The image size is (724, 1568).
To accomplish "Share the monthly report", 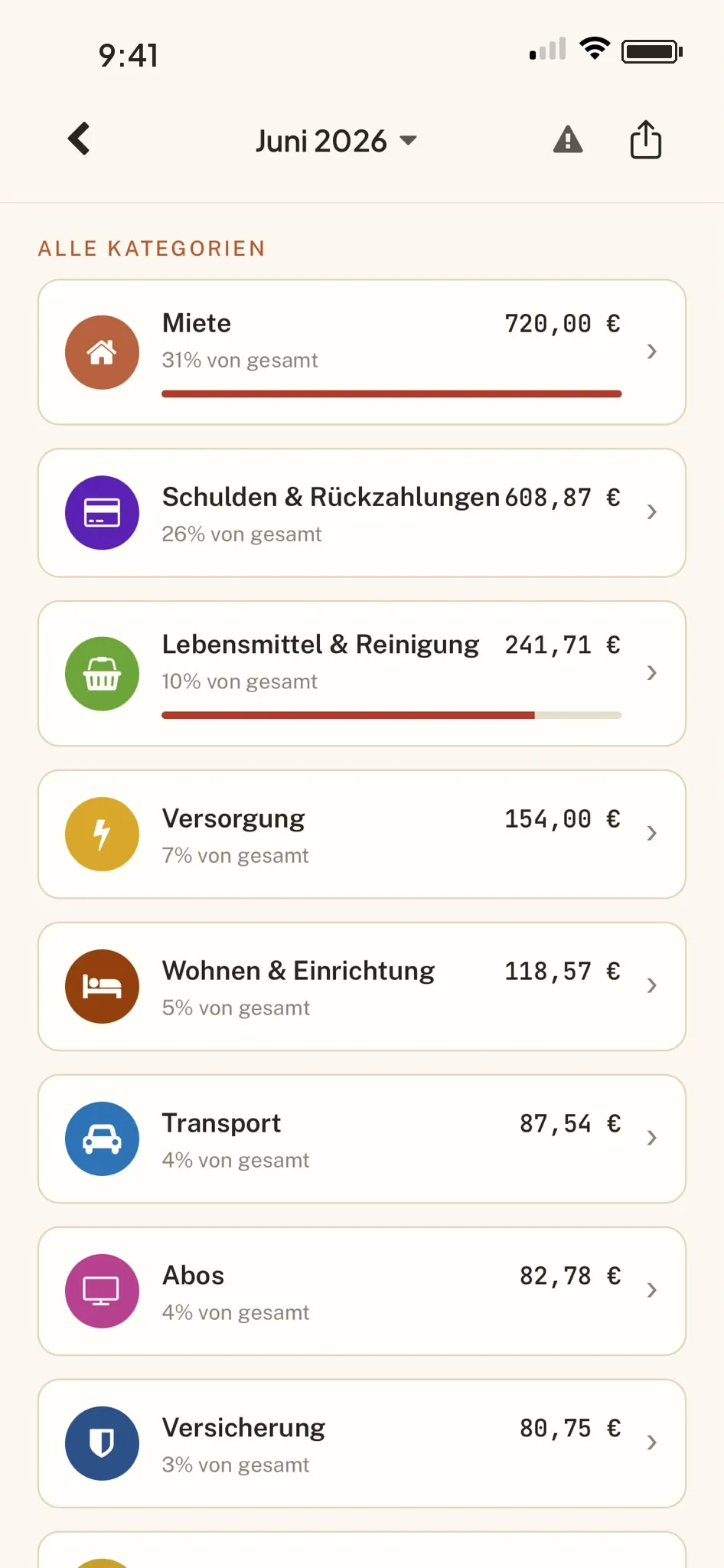I will pyautogui.click(x=645, y=139).
